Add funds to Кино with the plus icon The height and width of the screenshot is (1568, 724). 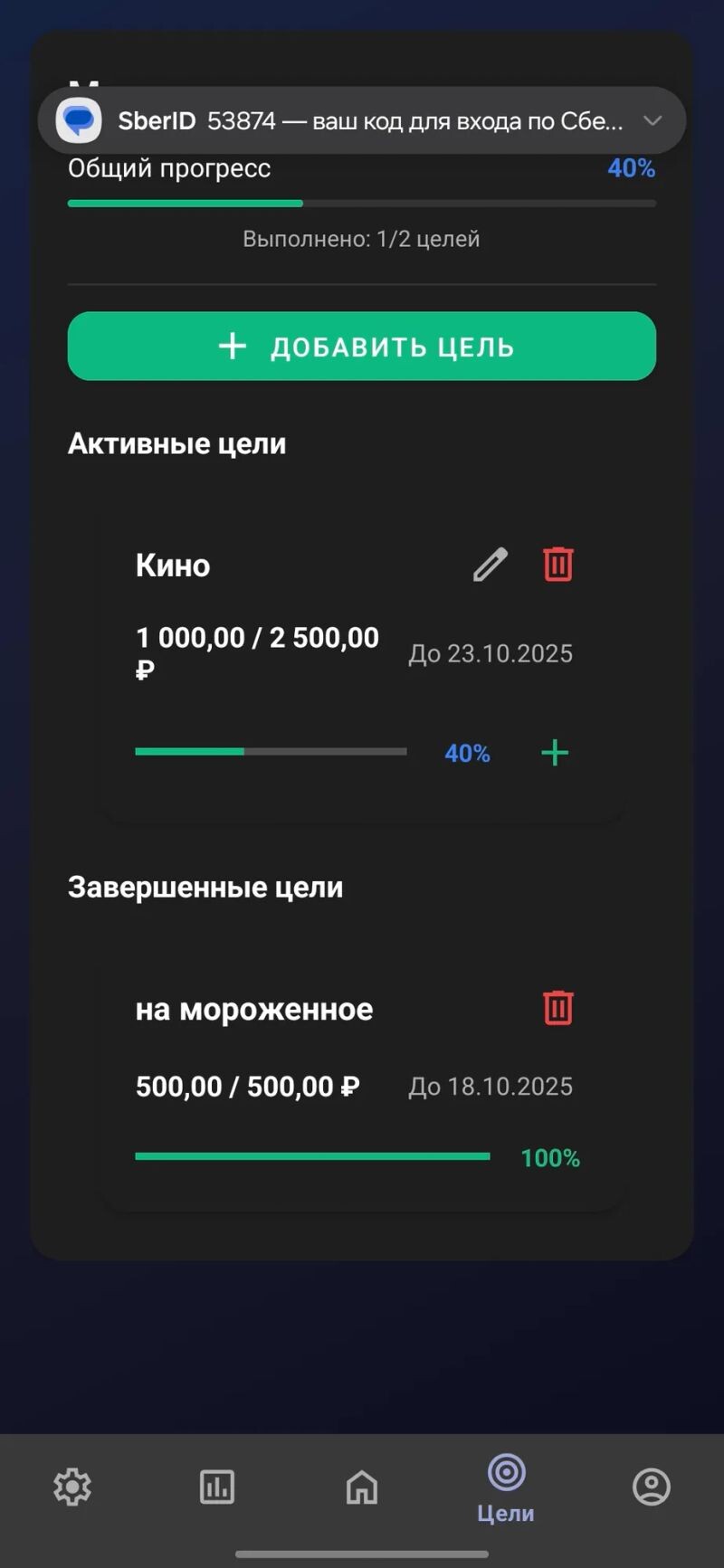(554, 753)
